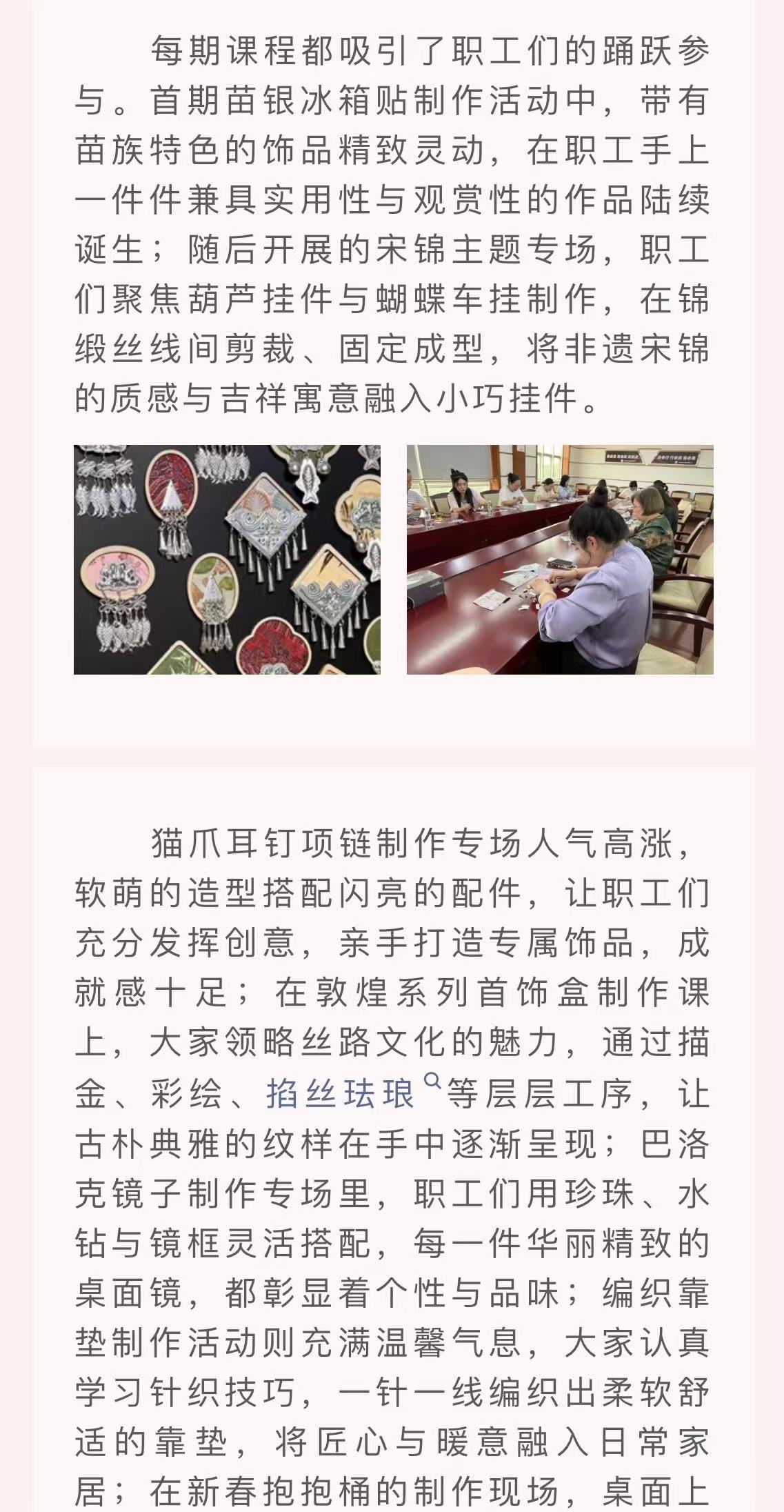Screen dimensions: 784x1512
Task: View the Miao silver fridge magnets photo
Action: (227, 559)
